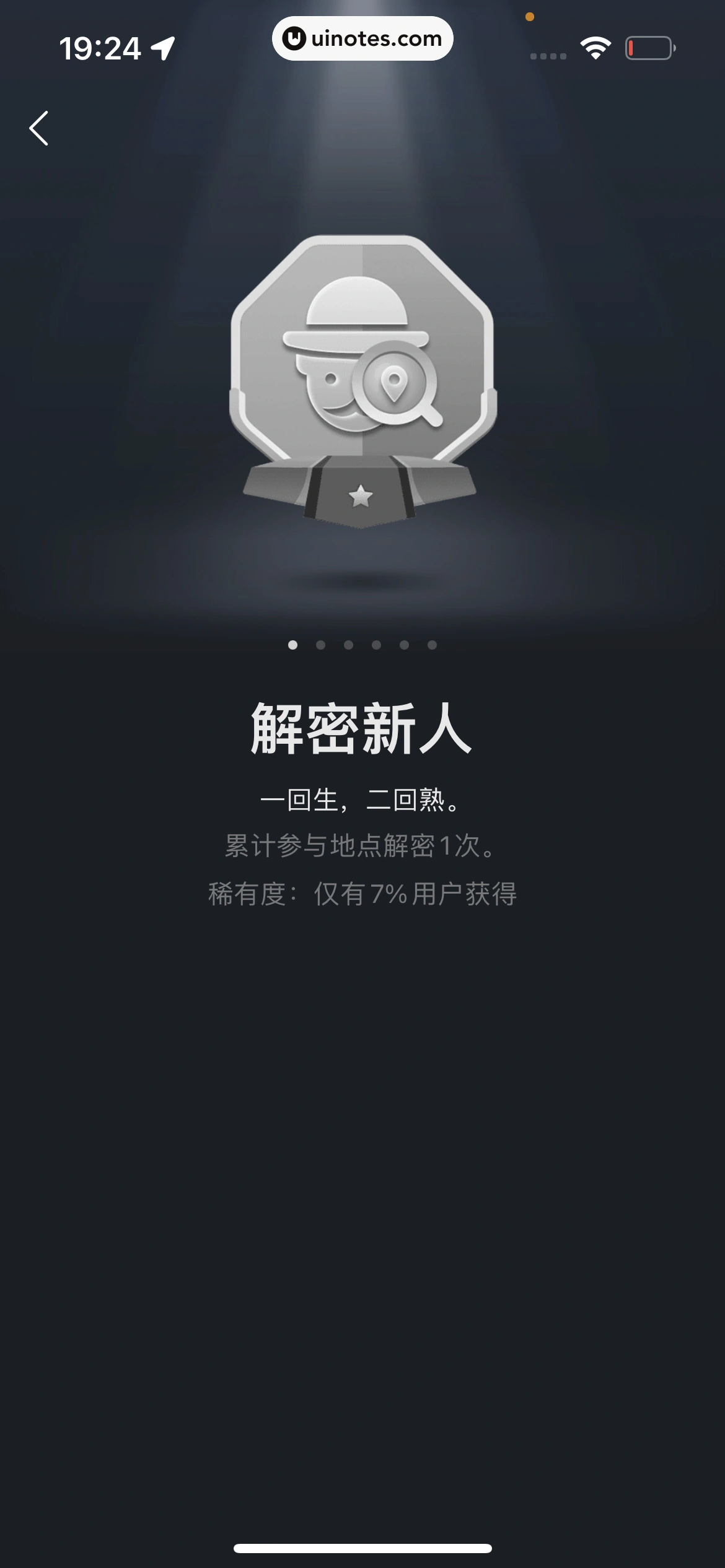The height and width of the screenshot is (1568, 725).
Task: Tap the fifth pagination dot to switch badge
Action: [x=405, y=645]
